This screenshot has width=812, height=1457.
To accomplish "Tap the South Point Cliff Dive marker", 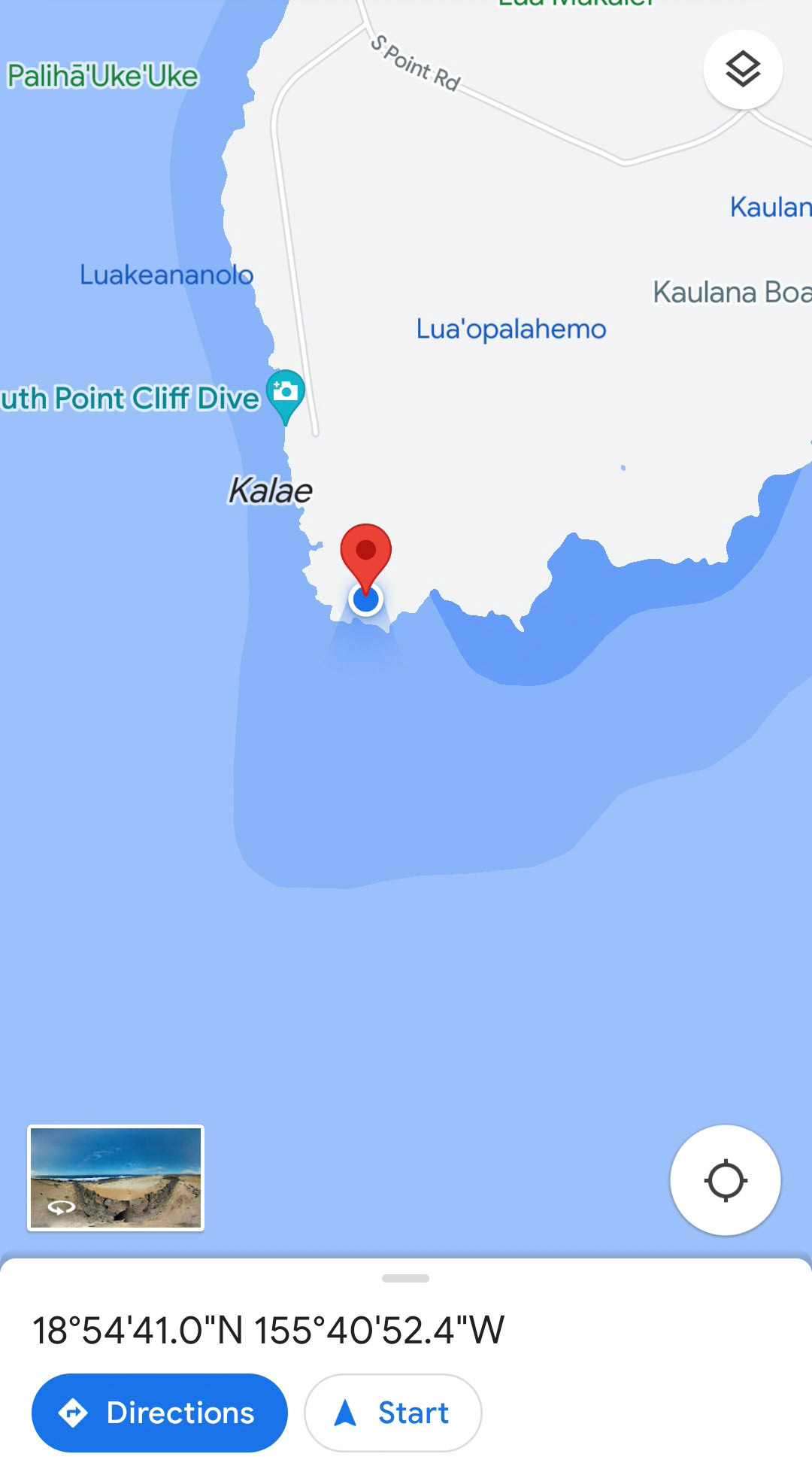I will pyautogui.click(x=286, y=394).
